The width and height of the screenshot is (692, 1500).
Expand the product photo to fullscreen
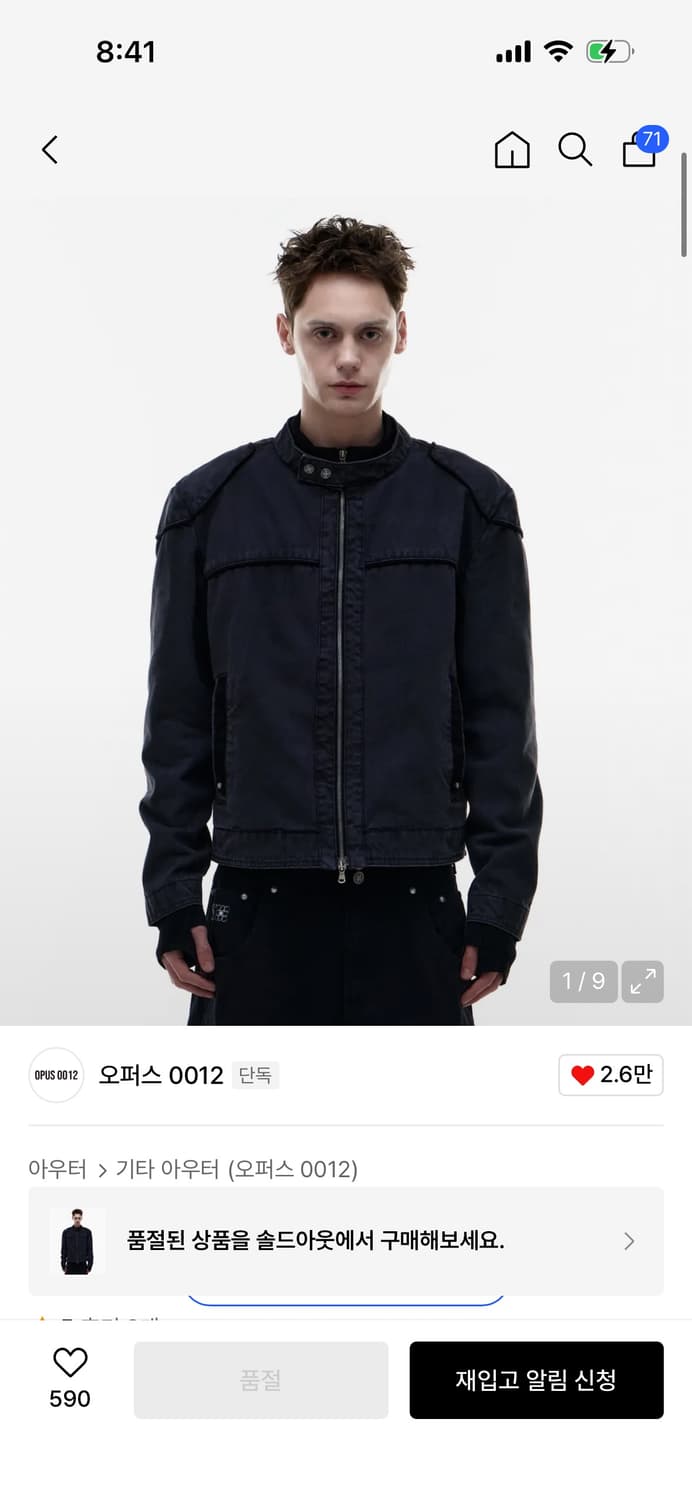[642, 981]
